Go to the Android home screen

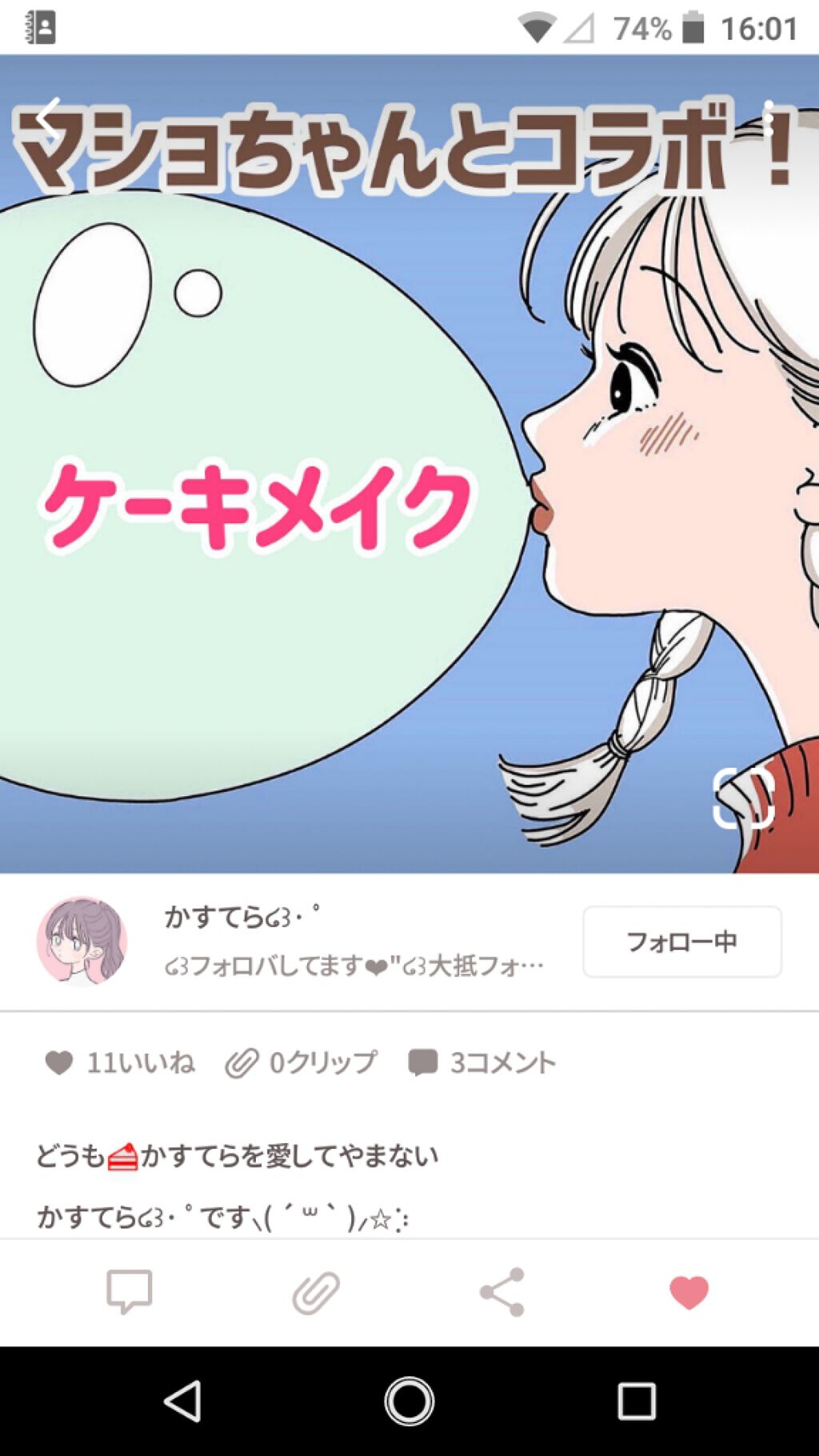[409, 1401]
